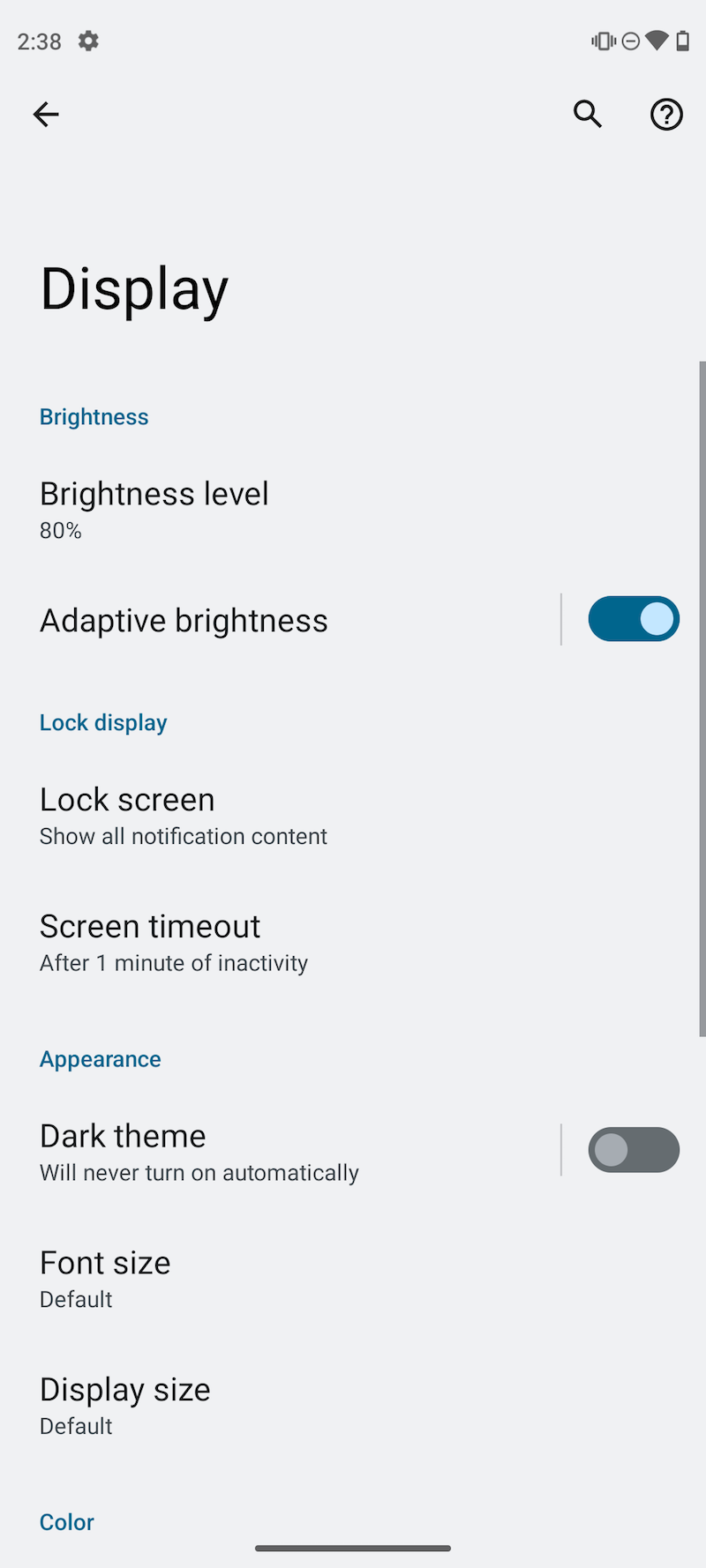This screenshot has height=1568, width=706.
Task: Open Brightness level setting
Action: [353, 510]
